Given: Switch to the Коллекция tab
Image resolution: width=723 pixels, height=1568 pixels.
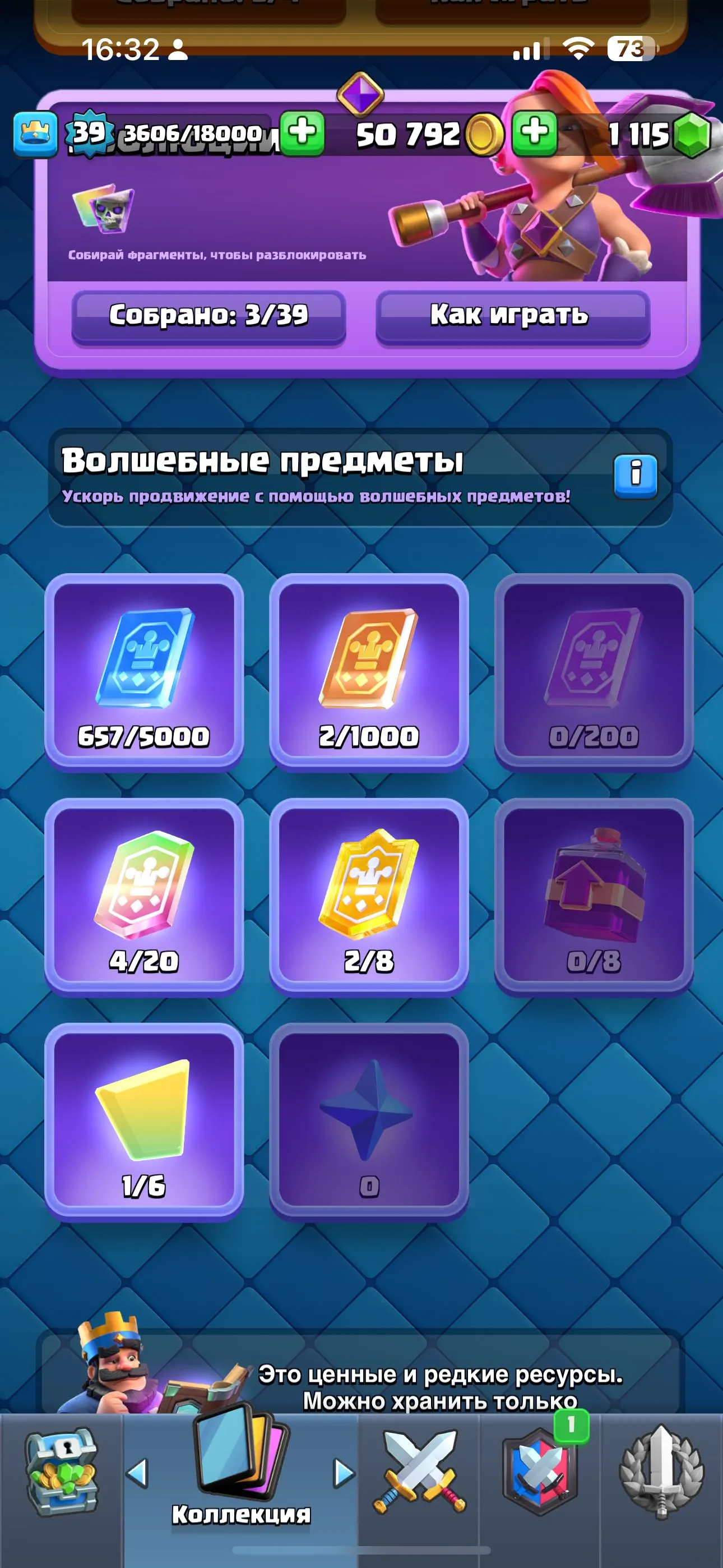Looking at the screenshot, I should coord(236,1473).
